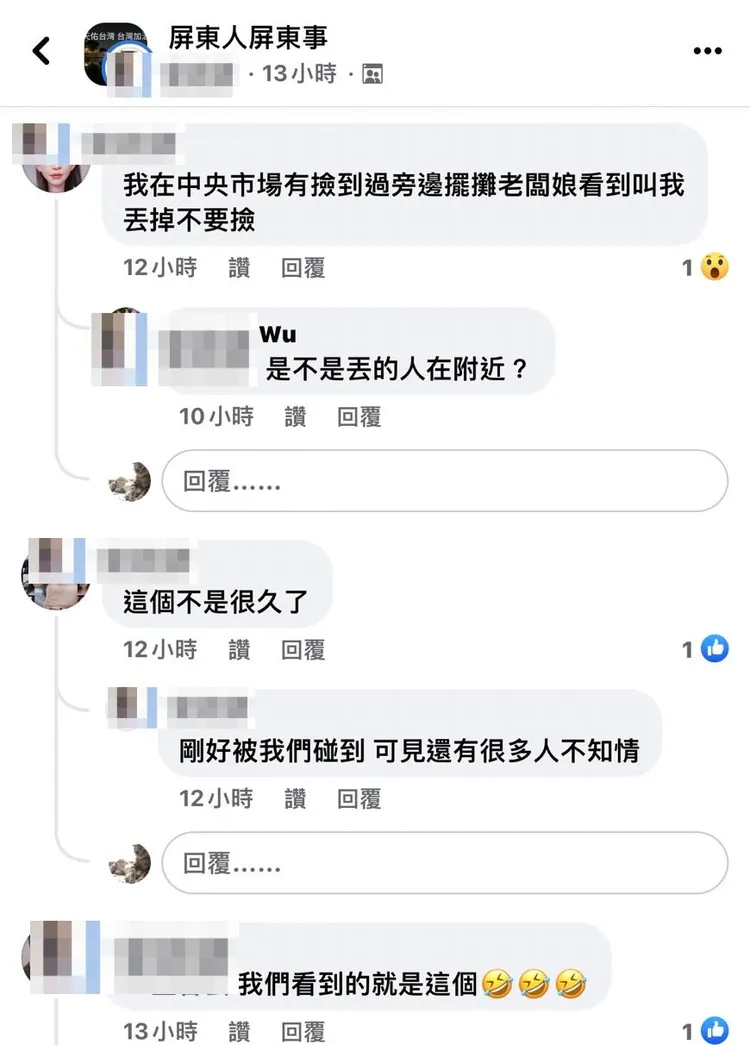Open the 屏東人屏東事 group name link

250,37
